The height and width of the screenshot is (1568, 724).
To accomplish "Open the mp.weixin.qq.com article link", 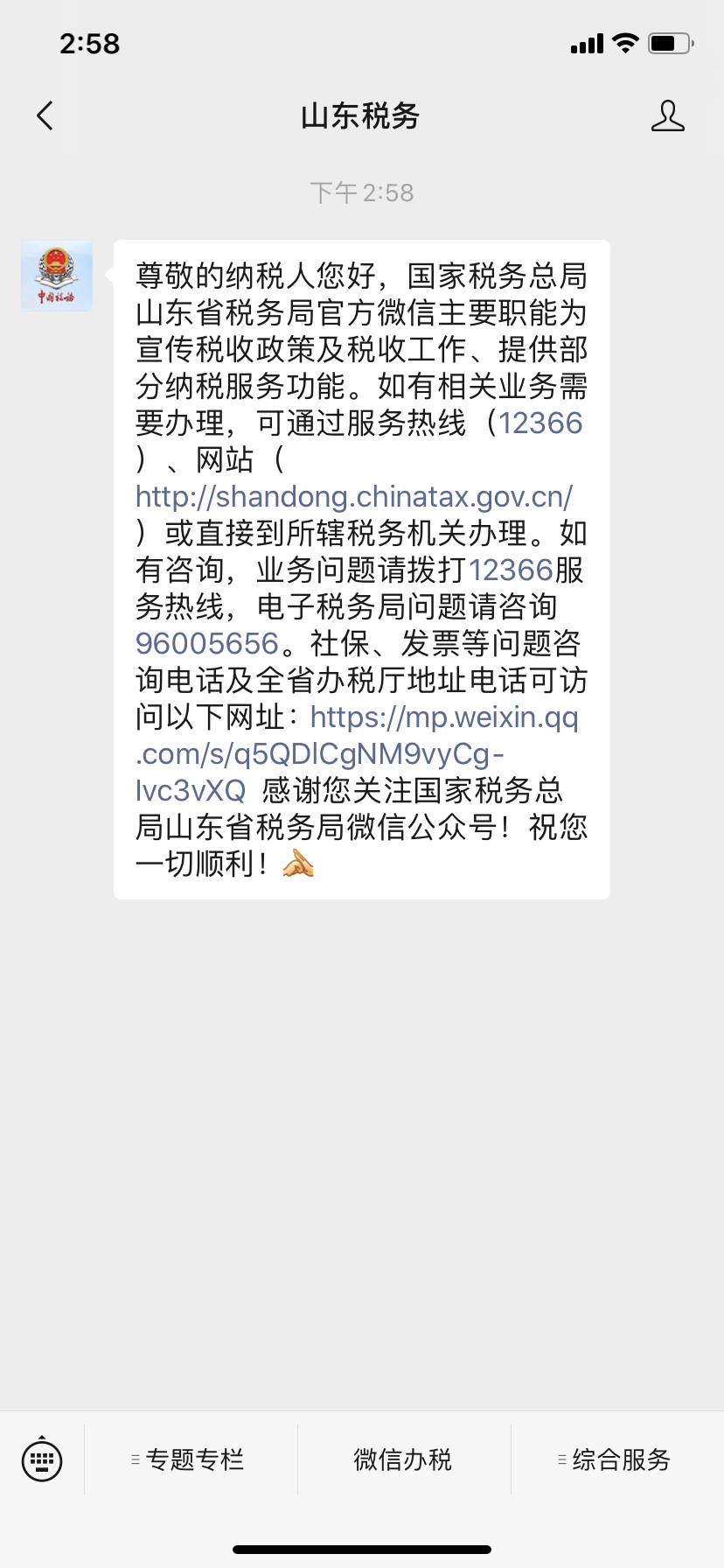I will coord(357,753).
